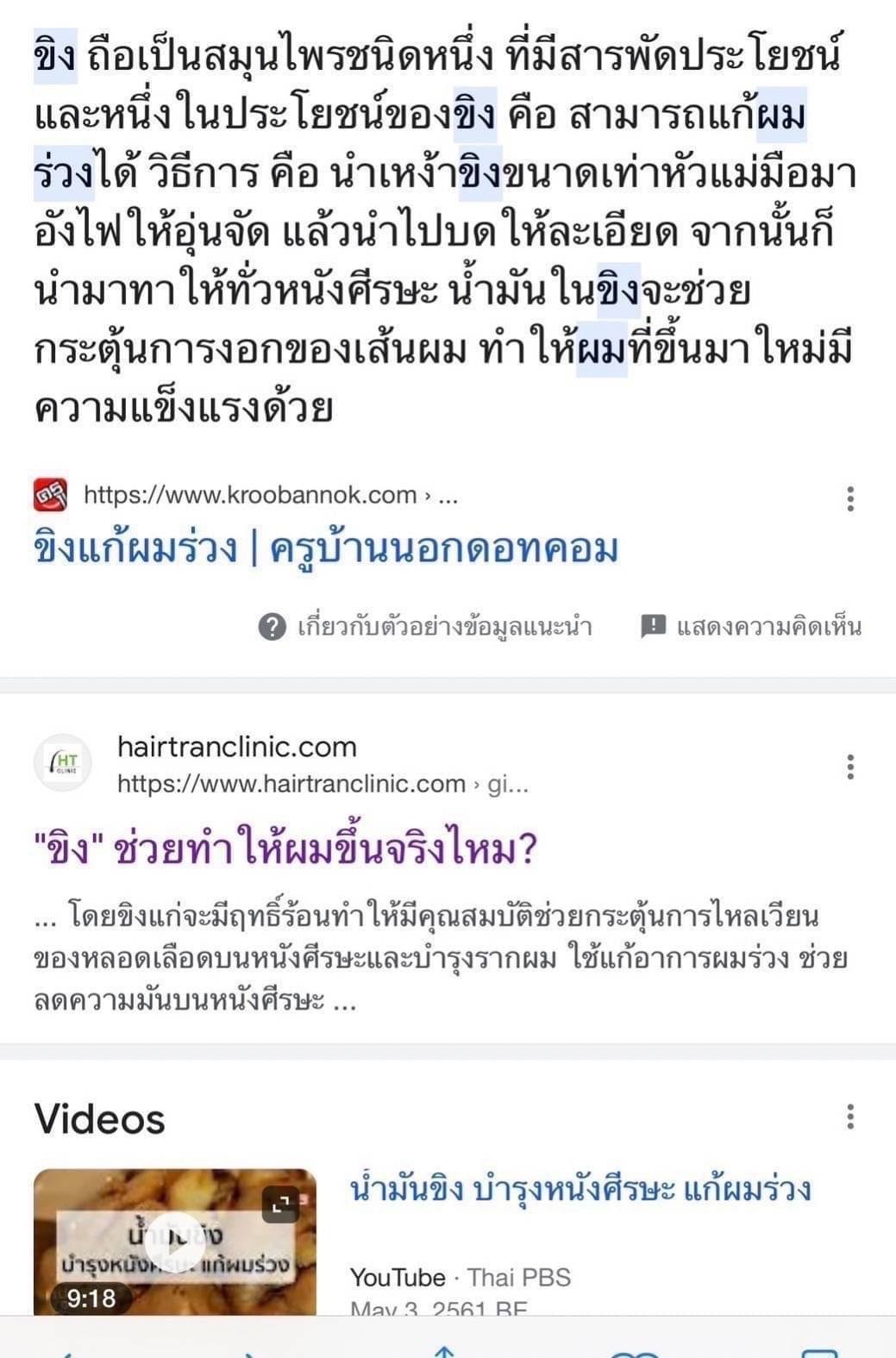Open overflow menu for hairtranclinic.com result
The image size is (896, 1358).
pyautogui.click(x=850, y=767)
